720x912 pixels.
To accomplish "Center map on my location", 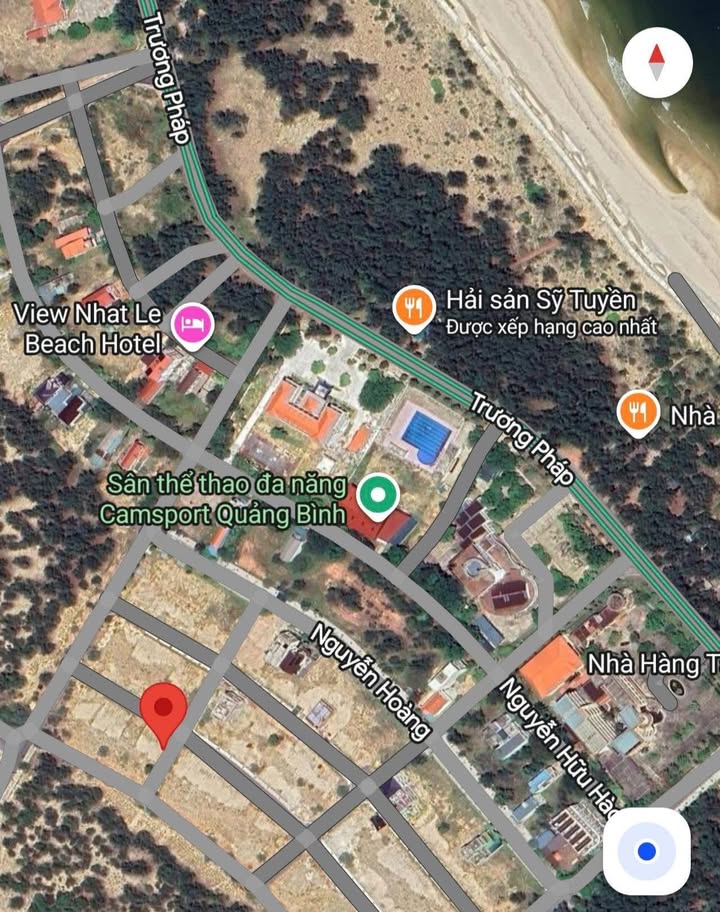I will (646, 851).
